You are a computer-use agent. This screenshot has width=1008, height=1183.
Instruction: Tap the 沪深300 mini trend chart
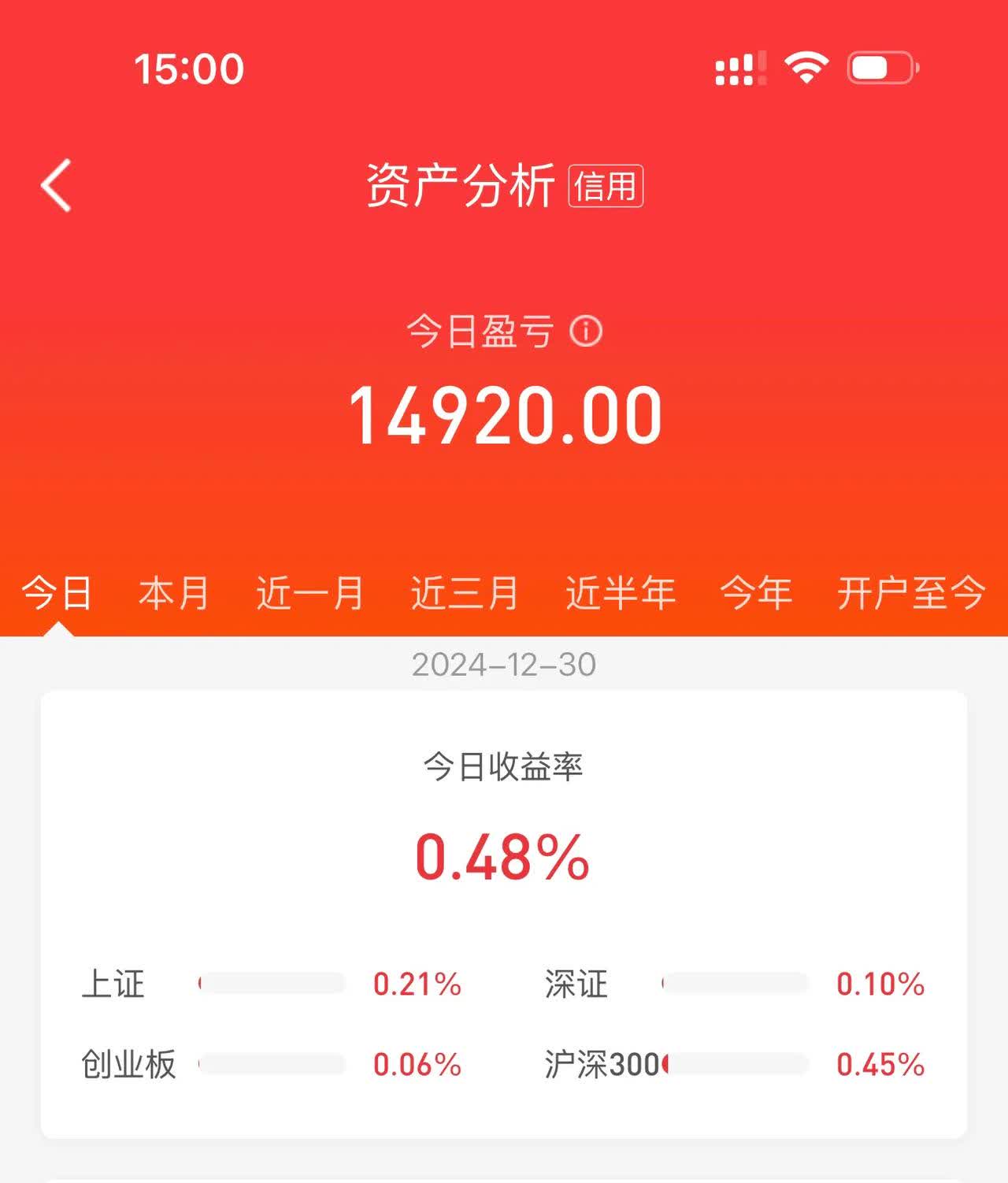736,1064
